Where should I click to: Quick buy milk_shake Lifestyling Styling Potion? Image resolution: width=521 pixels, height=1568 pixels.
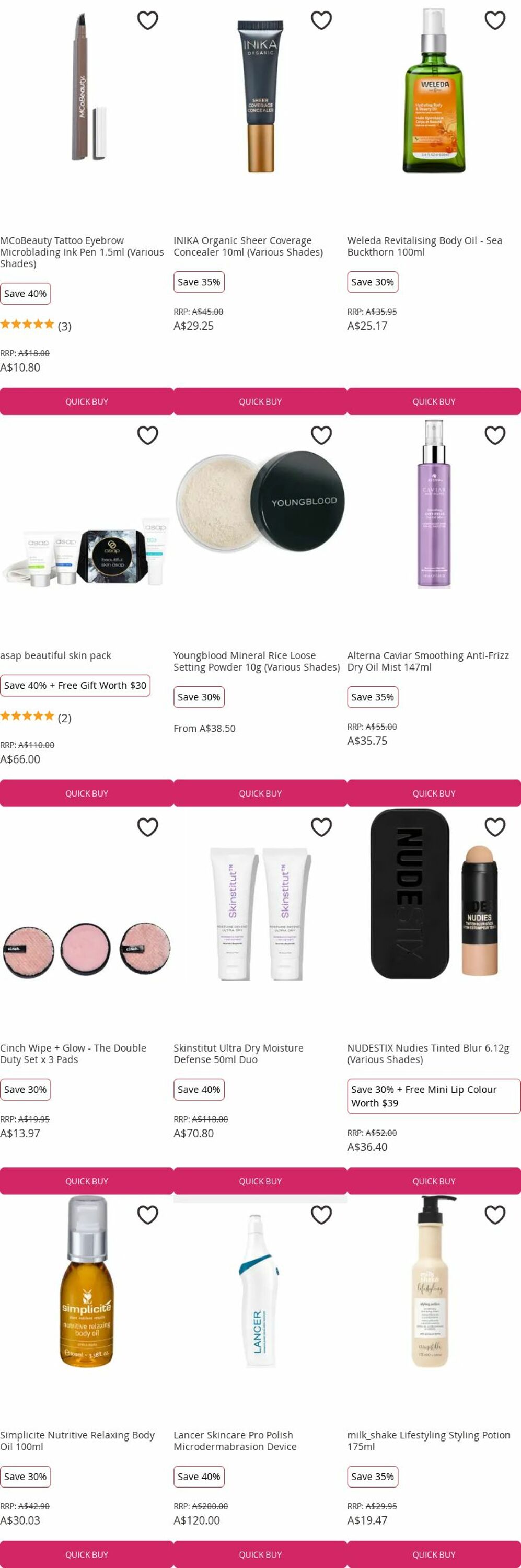tap(433, 1554)
